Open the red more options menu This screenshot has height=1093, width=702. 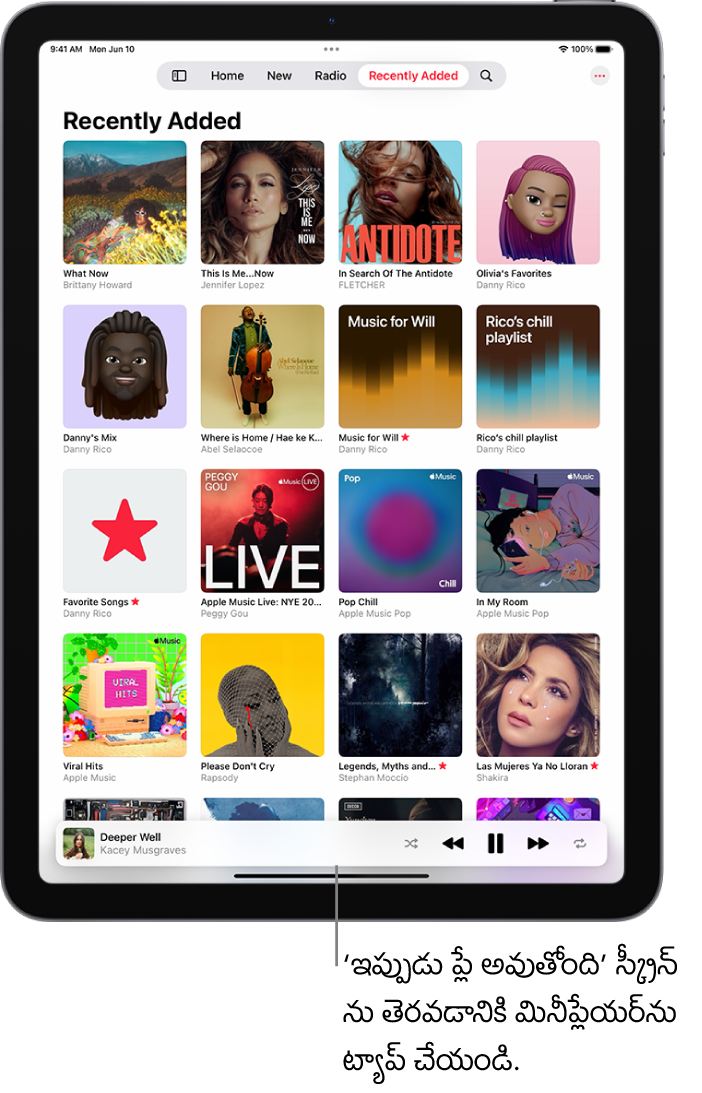(x=600, y=76)
